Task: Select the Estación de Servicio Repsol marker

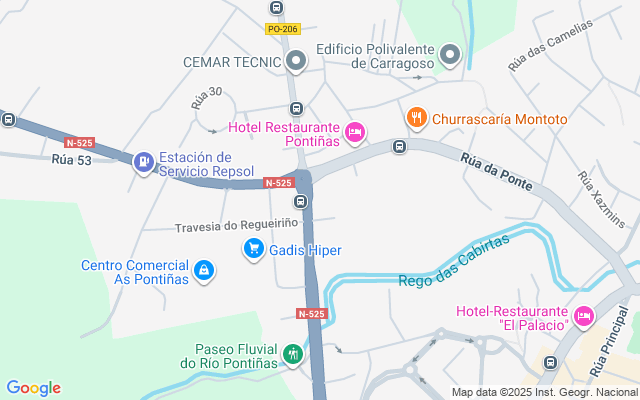Action: coord(144,161)
